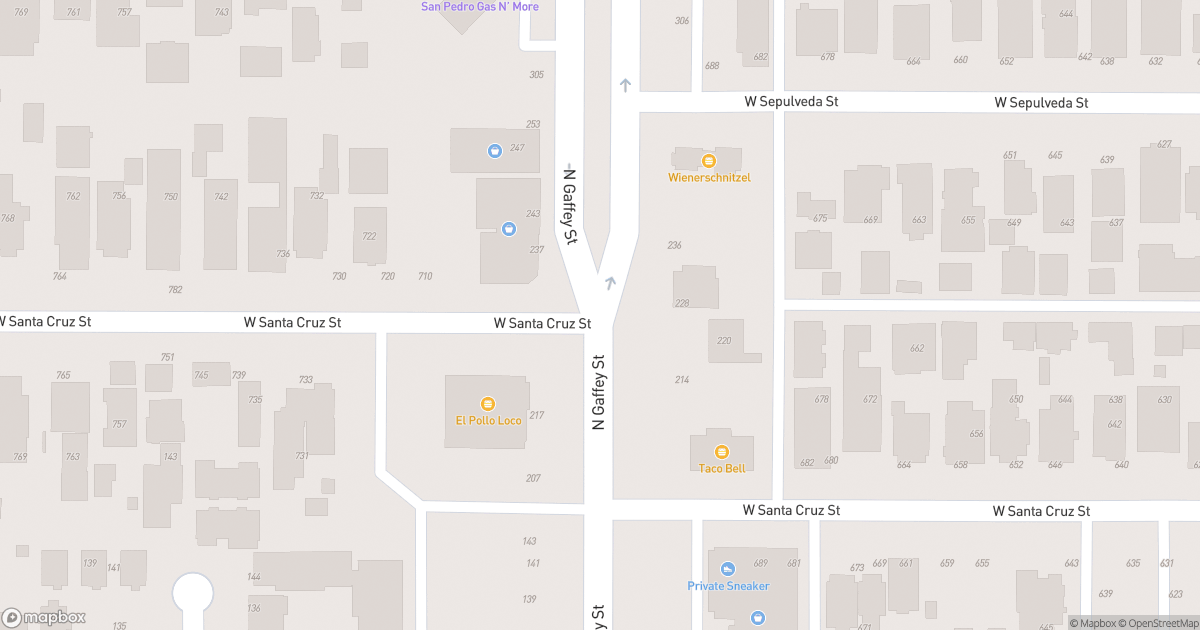The image size is (1200, 630).
Task: Open San Pedro Gas N' More place
Action: click(x=479, y=7)
